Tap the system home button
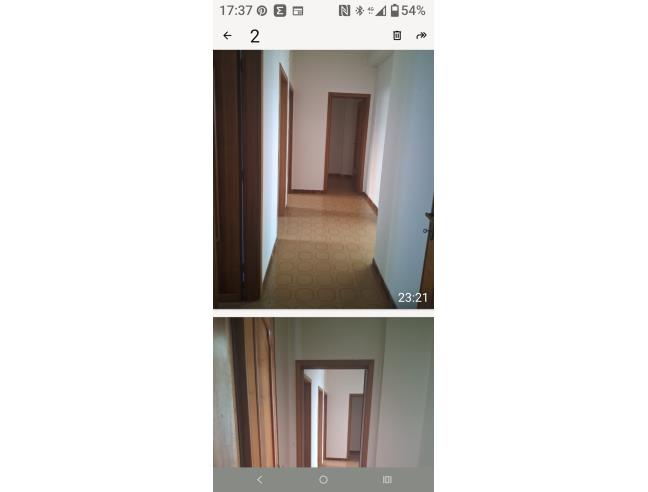The width and height of the screenshot is (648, 492). coord(323,480)
